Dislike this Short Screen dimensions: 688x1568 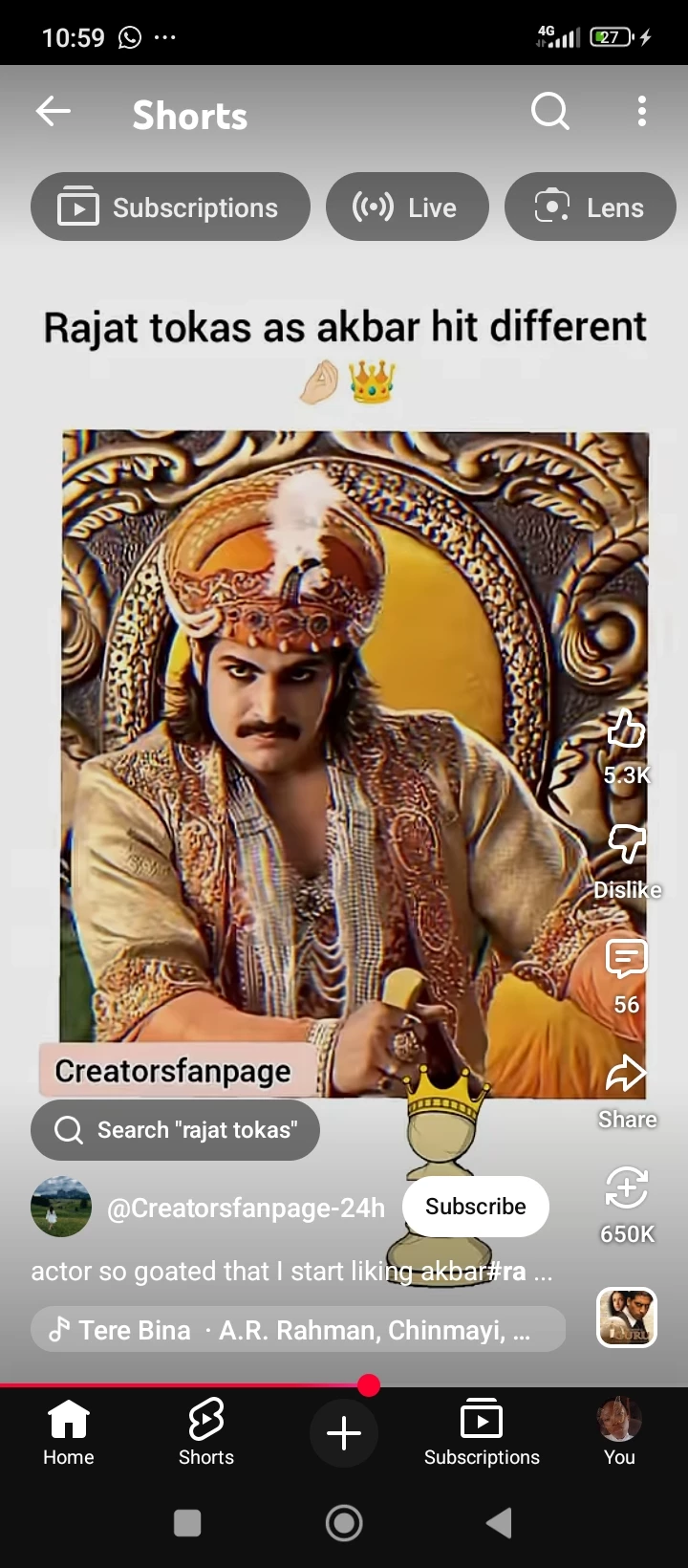click(627, 845)
